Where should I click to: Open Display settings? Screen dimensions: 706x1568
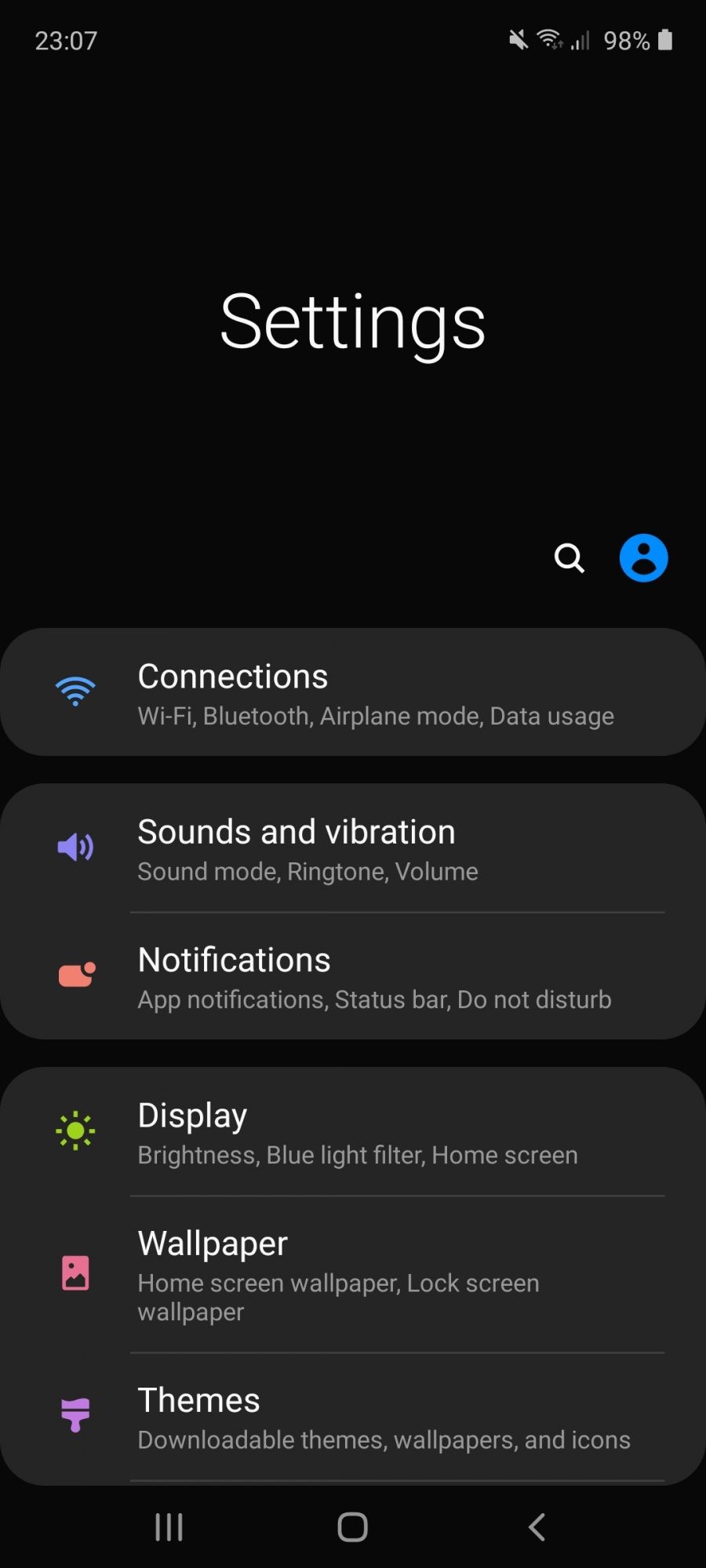pos(353,1133)
